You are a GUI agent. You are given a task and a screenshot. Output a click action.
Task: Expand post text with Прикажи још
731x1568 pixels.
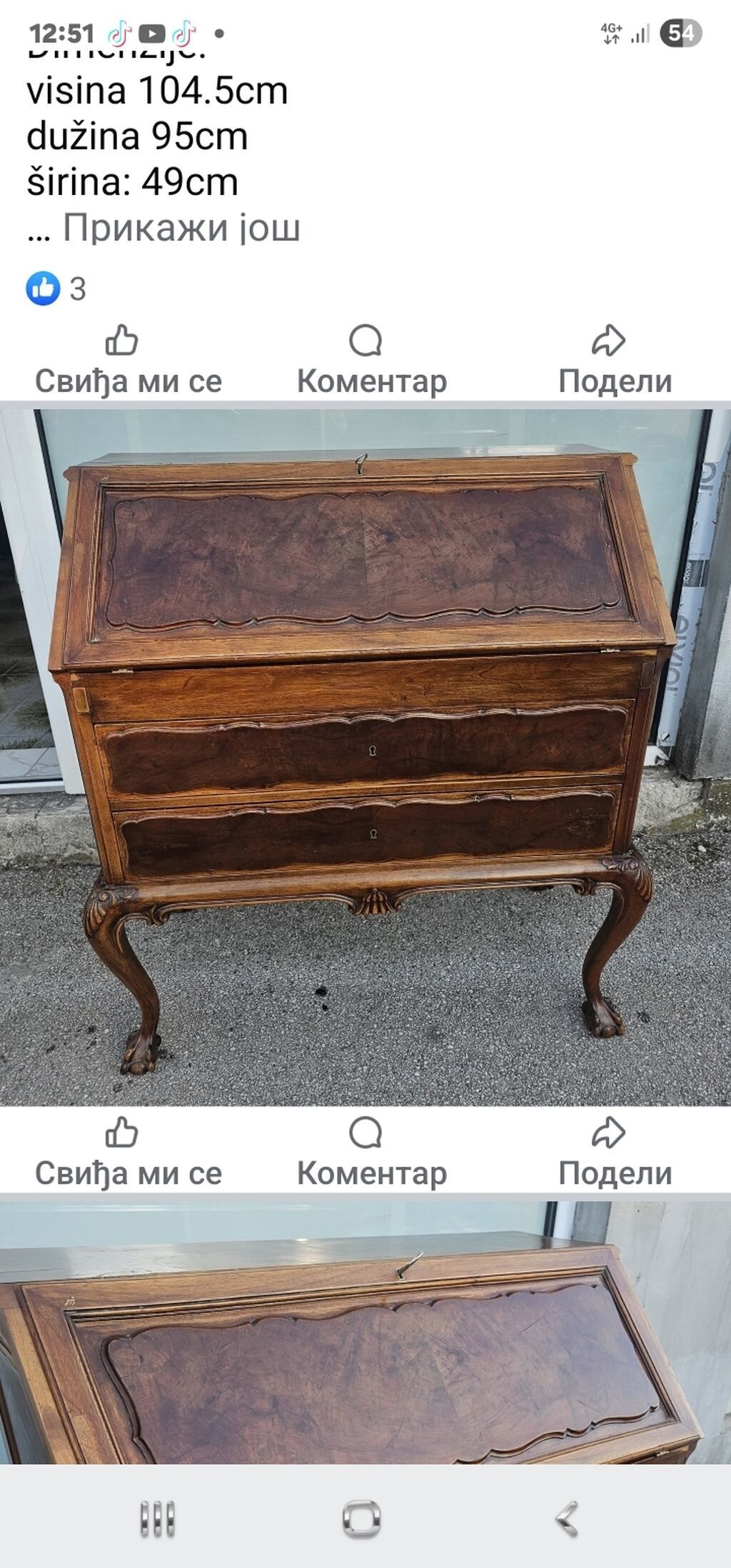tap(181, 228)
